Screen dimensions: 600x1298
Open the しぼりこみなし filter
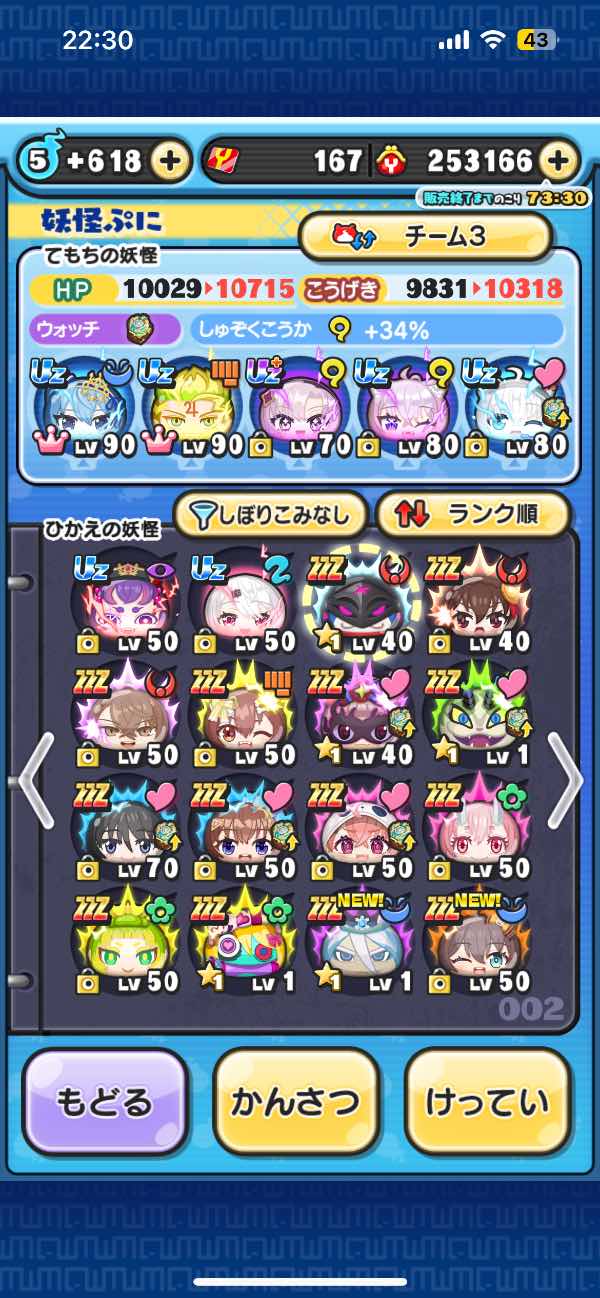point(270,515)
